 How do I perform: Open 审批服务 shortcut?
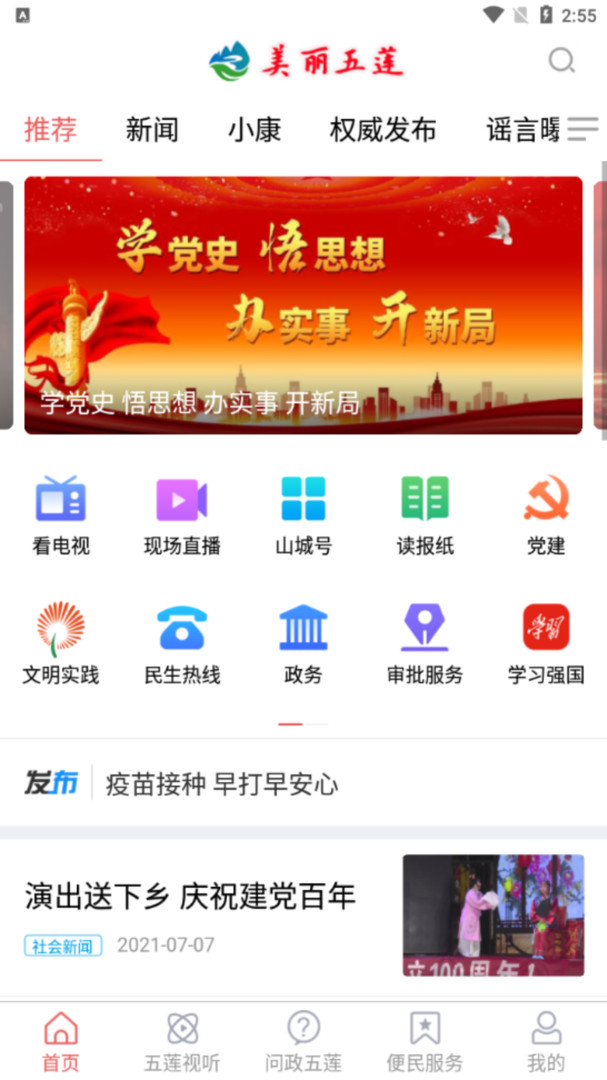point(425,644)
